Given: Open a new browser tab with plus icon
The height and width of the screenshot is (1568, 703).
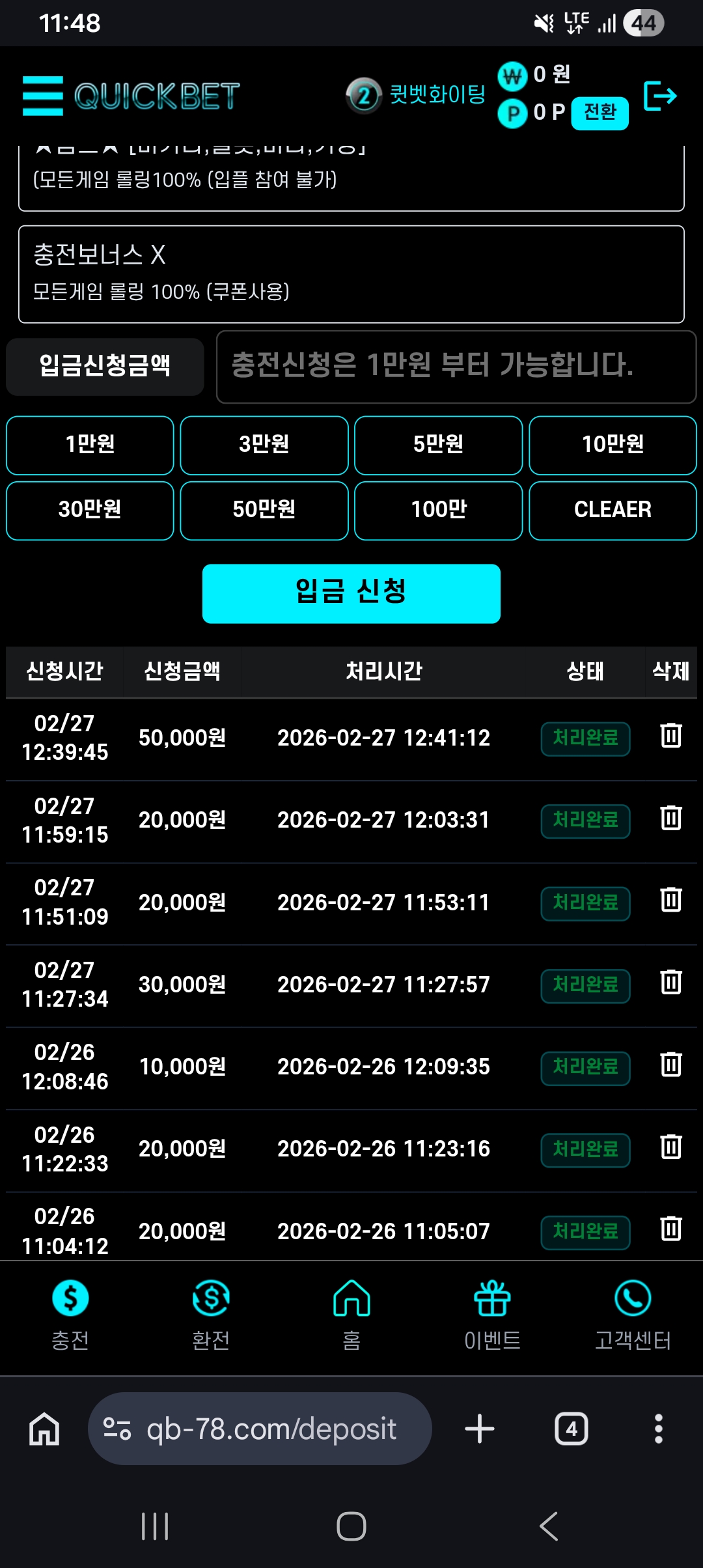Looking at the screenshot, I should [x=479, y=1429].
